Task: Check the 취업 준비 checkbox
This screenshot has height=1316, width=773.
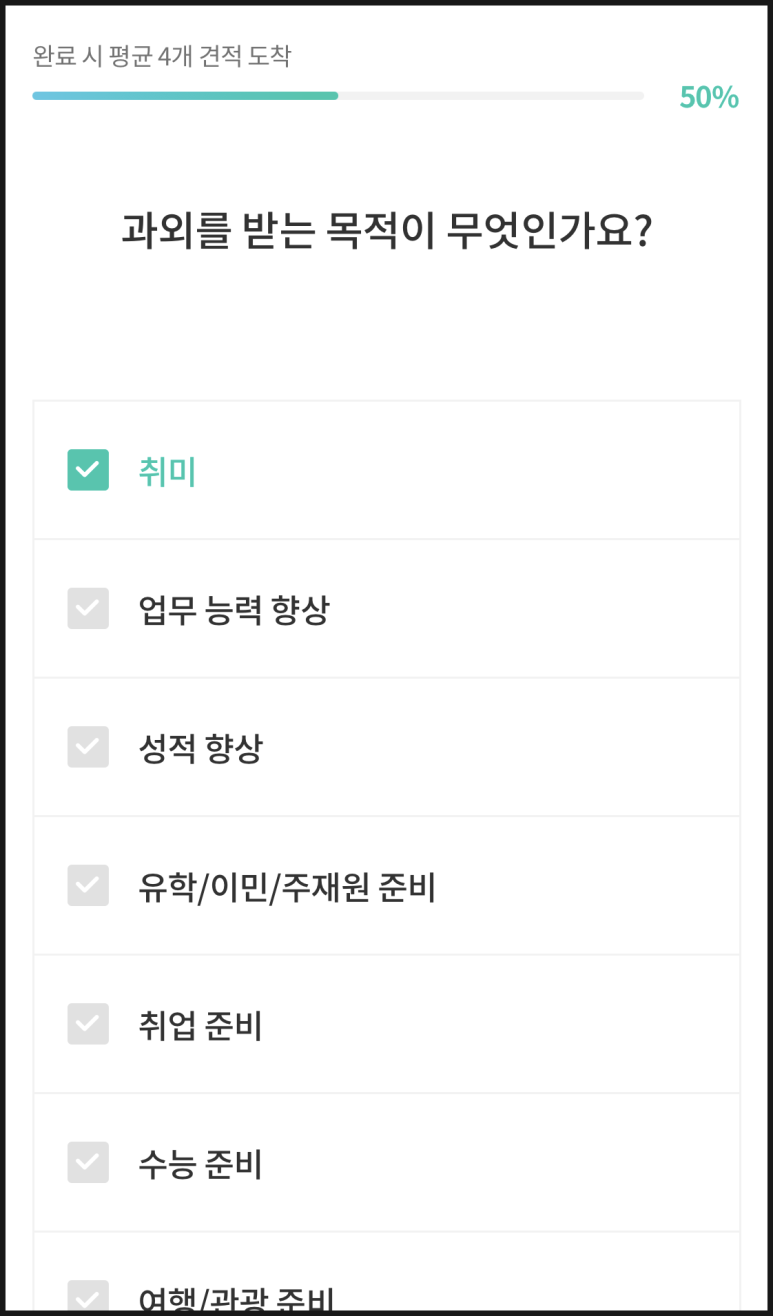Action: (x=87, y=1024)
